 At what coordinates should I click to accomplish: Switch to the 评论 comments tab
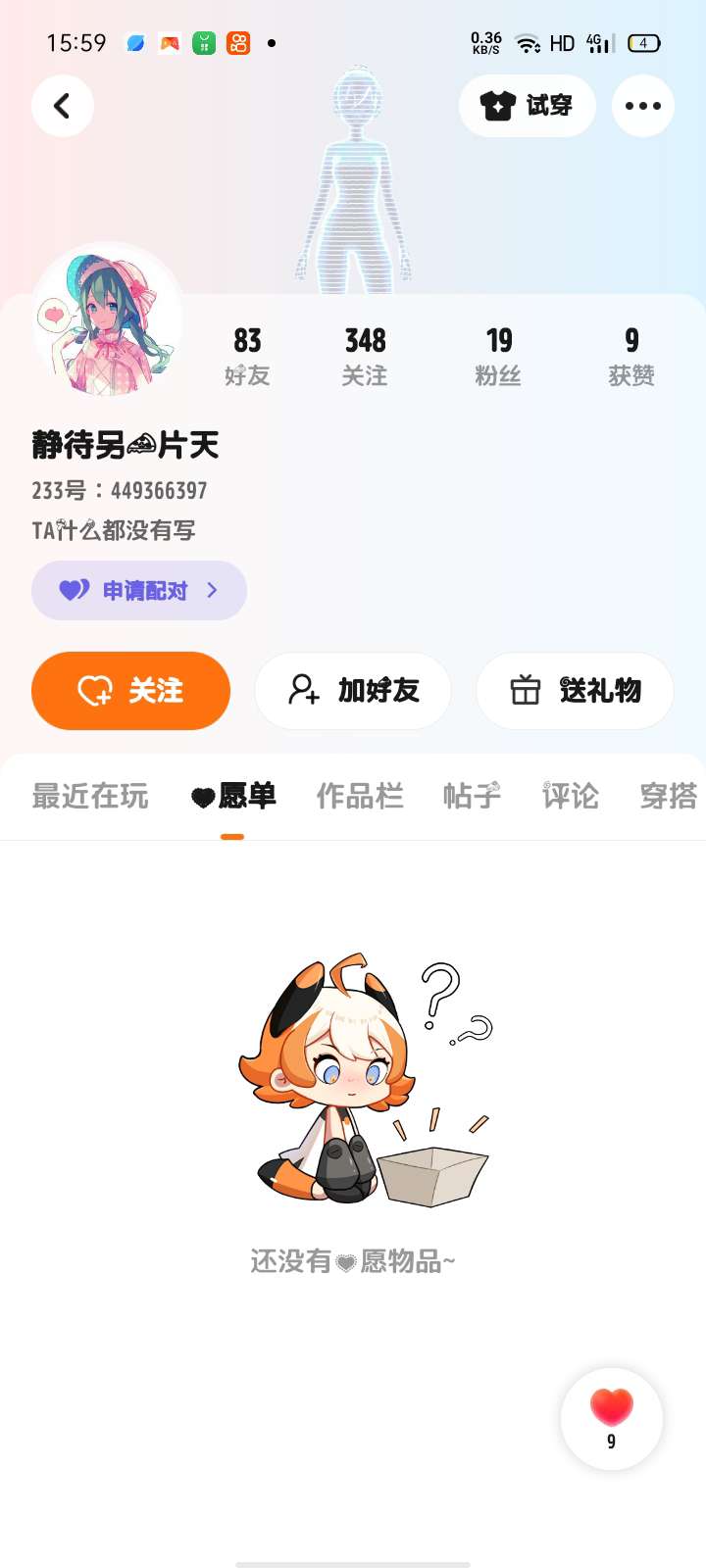pyautogui.click(x=571, y=796)
